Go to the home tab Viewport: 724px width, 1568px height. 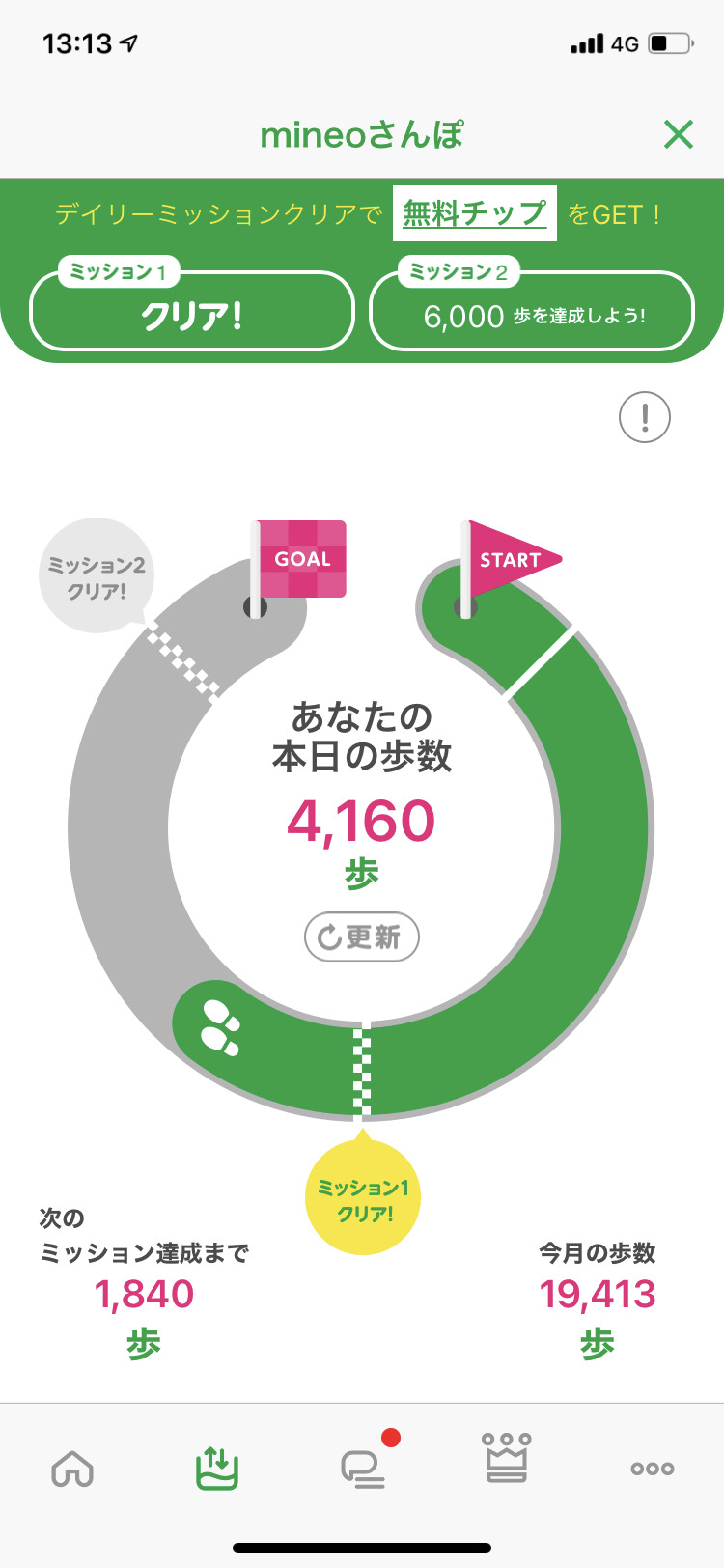(x=72, y=1469)
